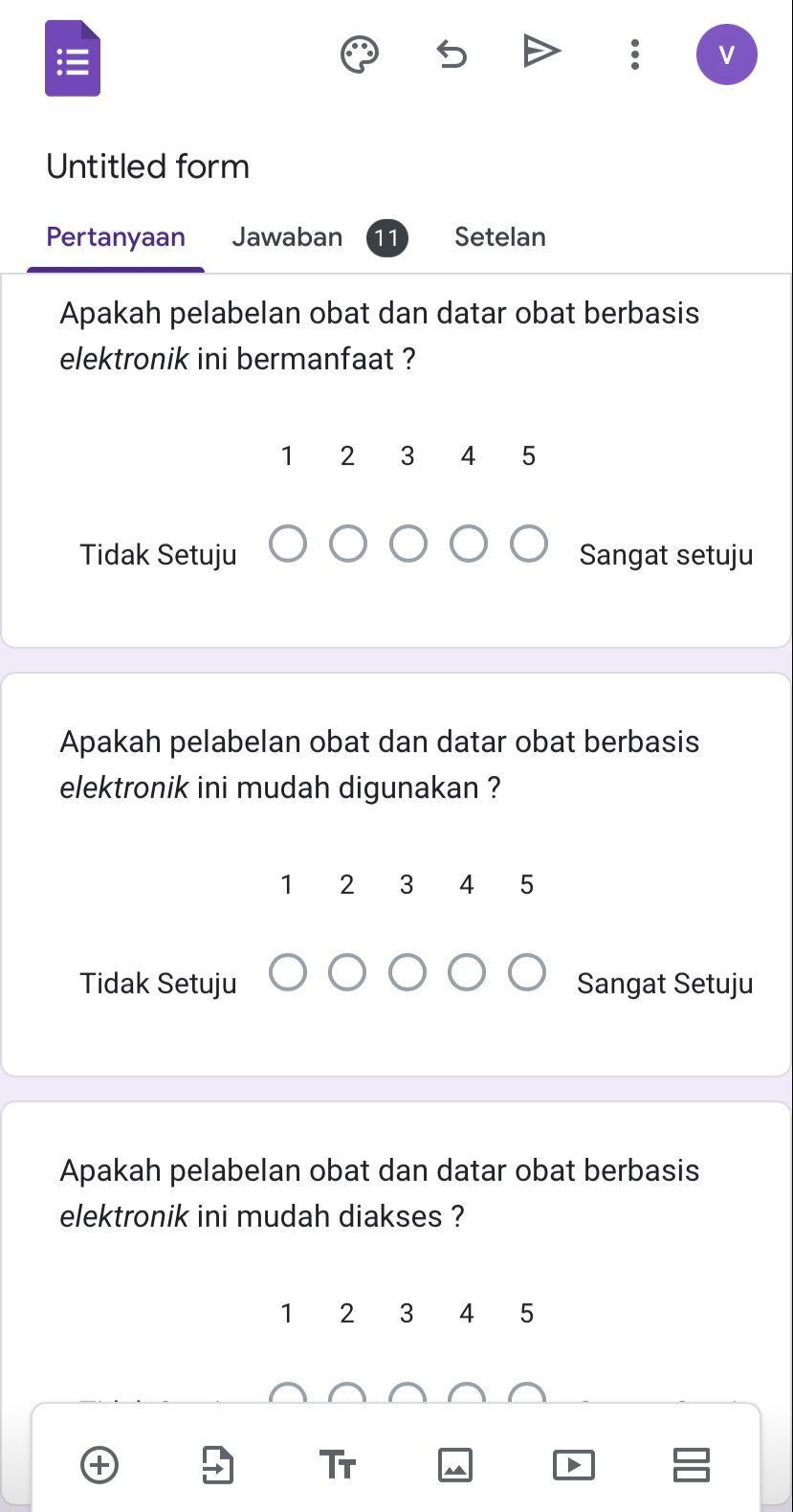
Task: Open the theme customization palette
Action: pos(360,55)
